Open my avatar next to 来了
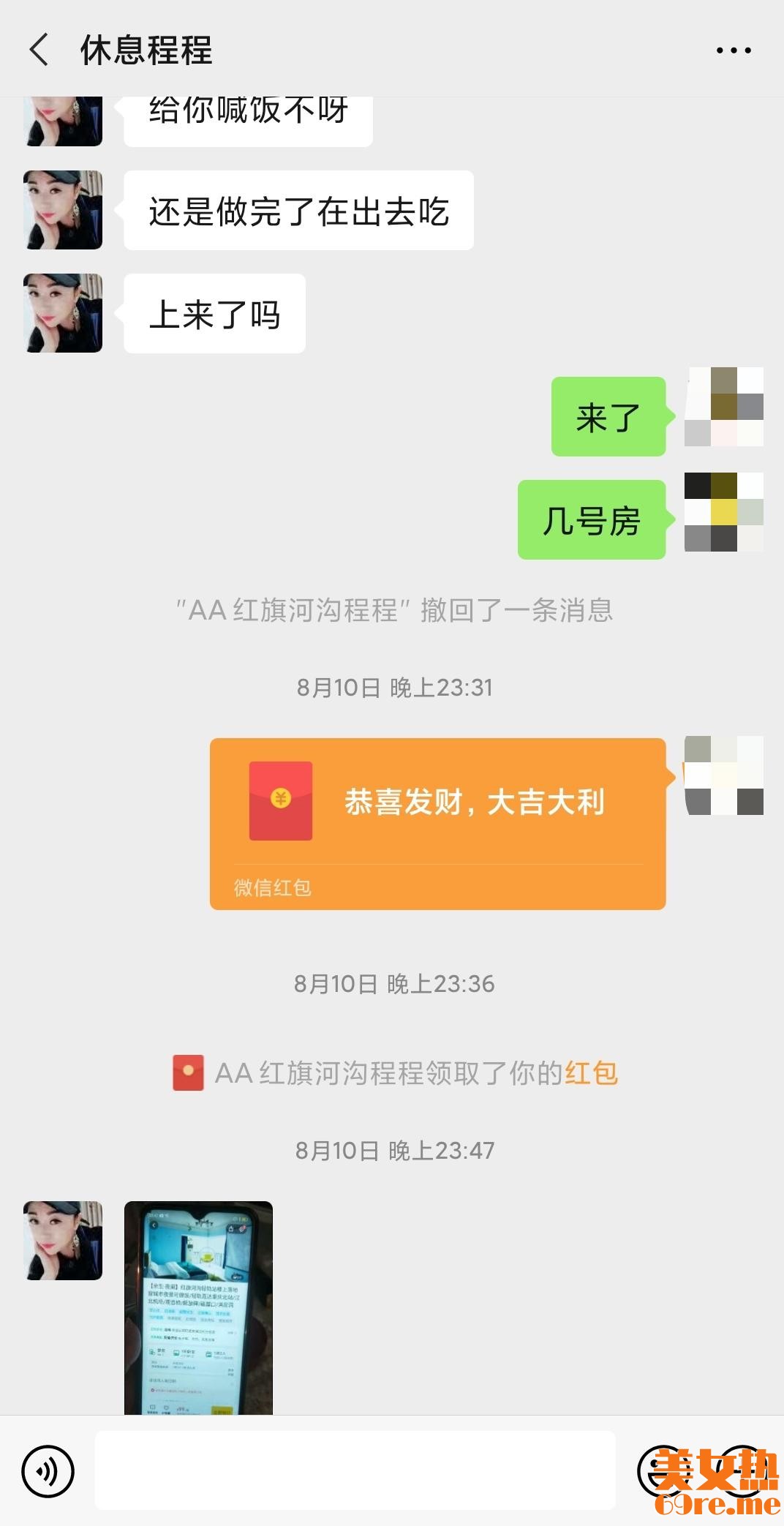 (723, 407)
